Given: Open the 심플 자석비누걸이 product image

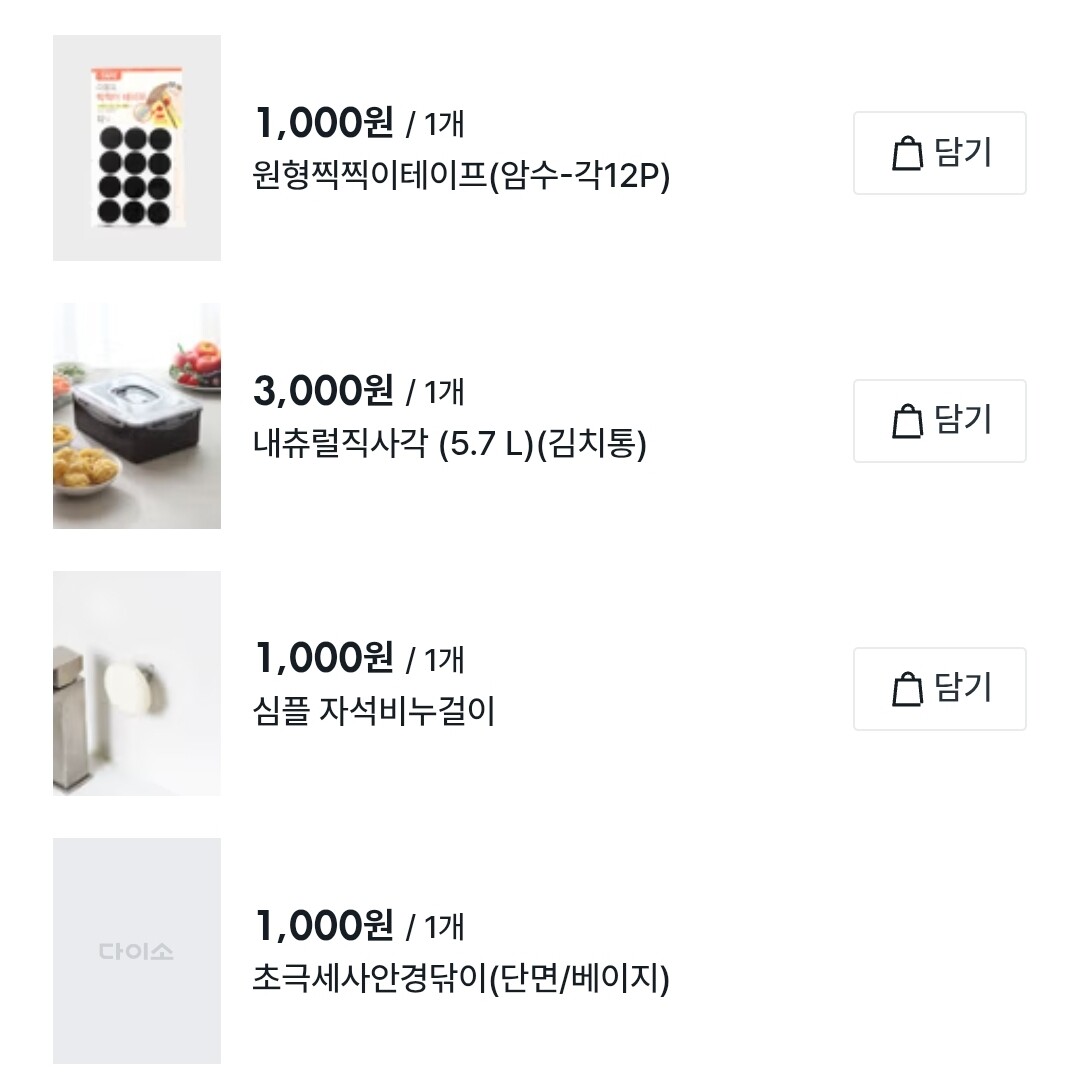Looking at the screenshot, I should coord(137,684).
